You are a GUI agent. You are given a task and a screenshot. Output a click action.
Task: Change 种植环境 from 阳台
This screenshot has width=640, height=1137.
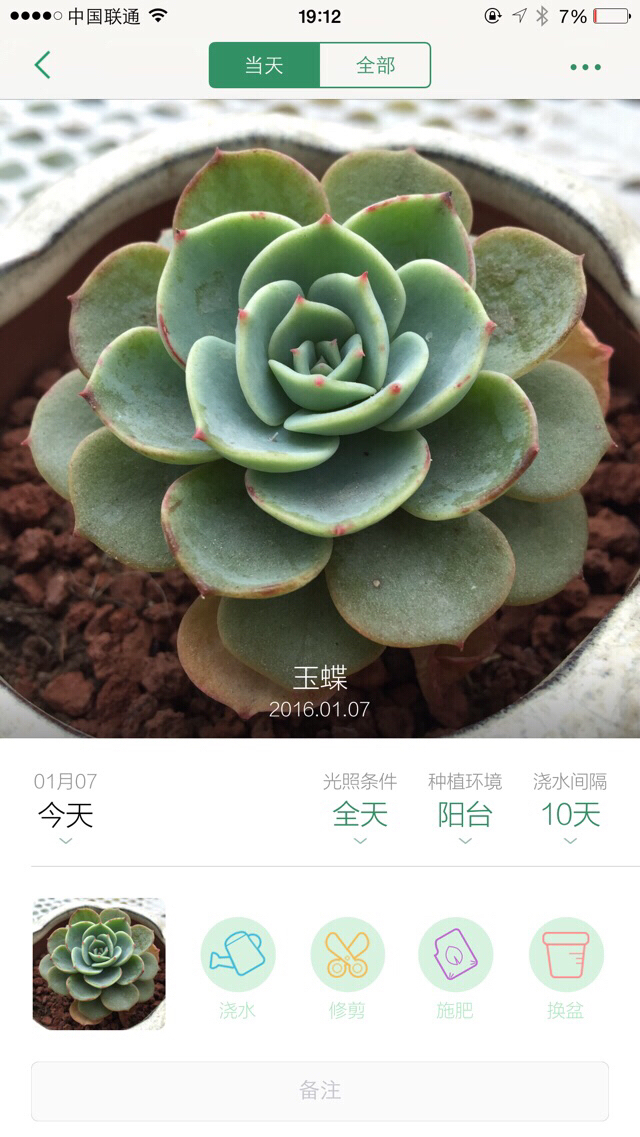coord(465,815)
